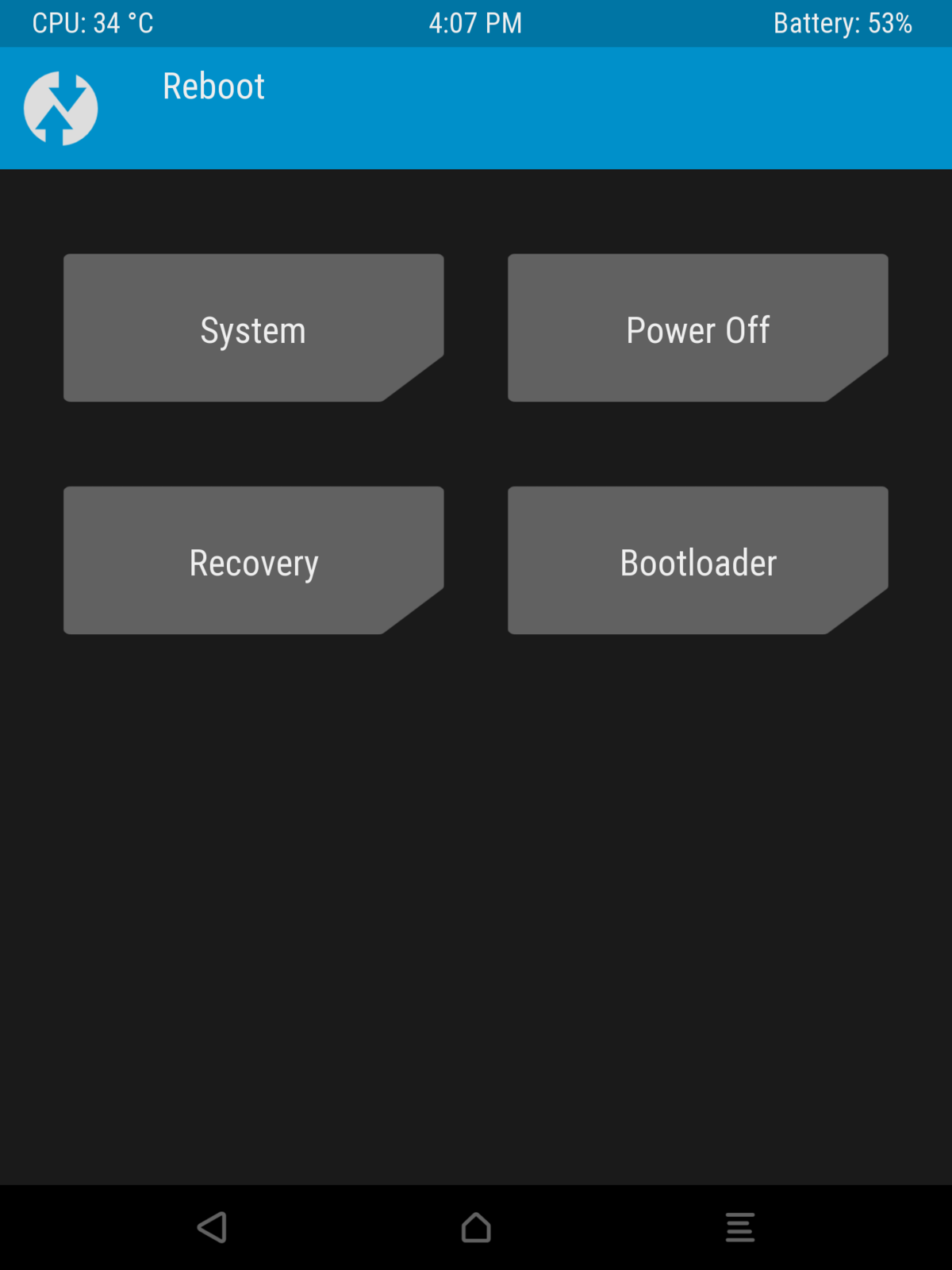Return to the TWRP home screen
This screenshot has width=952, height=1270.
(x=476, y=1227)
